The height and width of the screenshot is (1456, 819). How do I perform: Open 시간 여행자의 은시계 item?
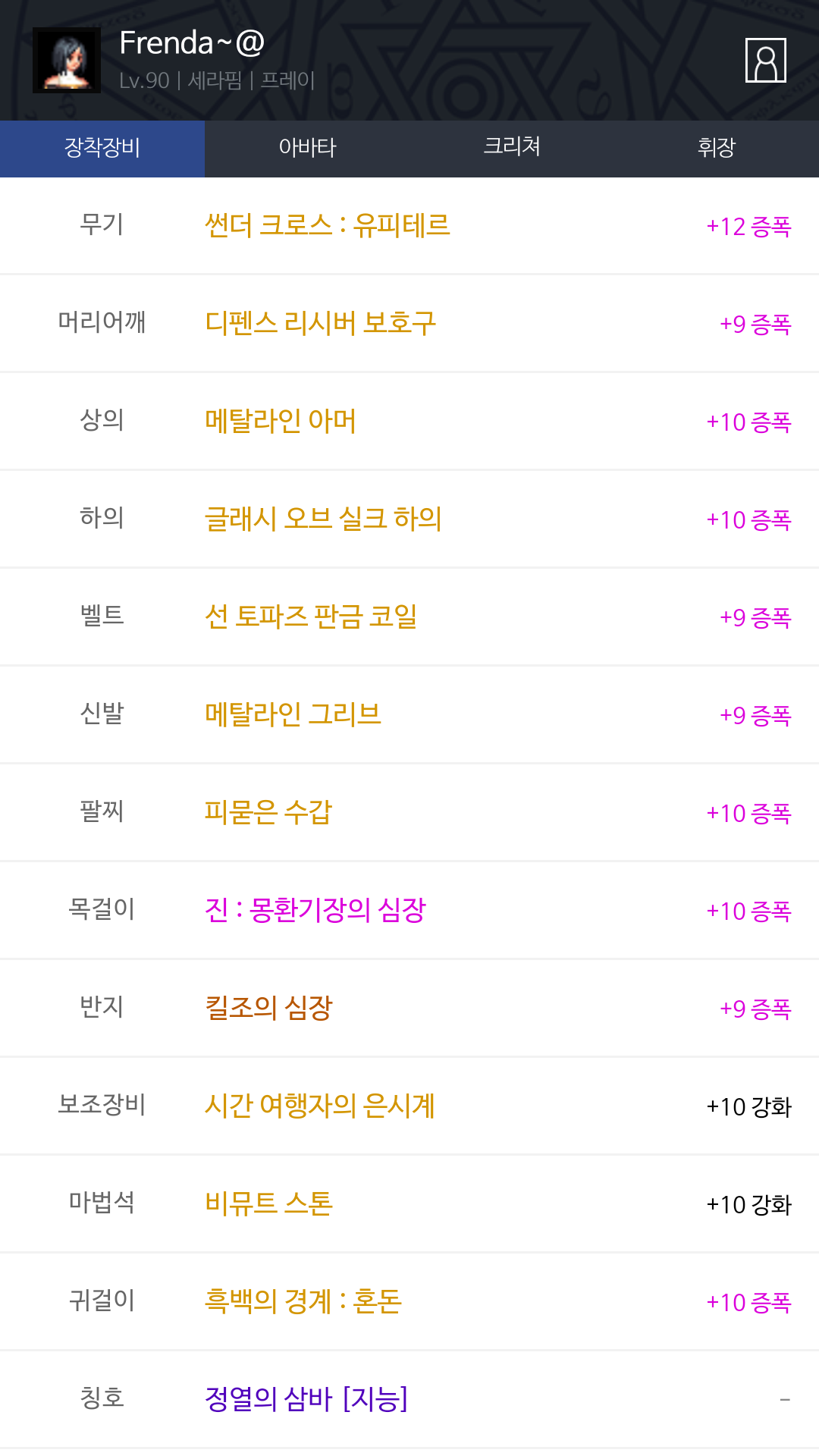click(409, 1106)
